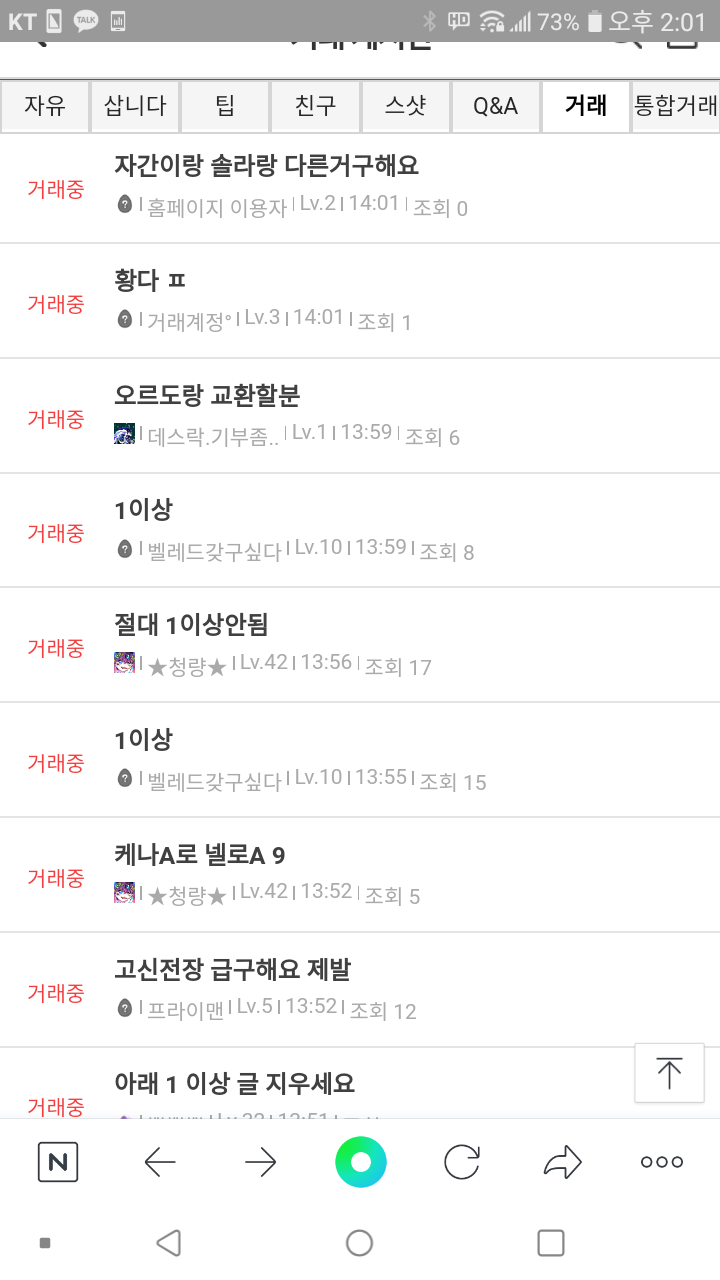Share this page via share arrow
Image resolution: width=720 pixels, height=1280 pixels.
tap(562, 1162)
